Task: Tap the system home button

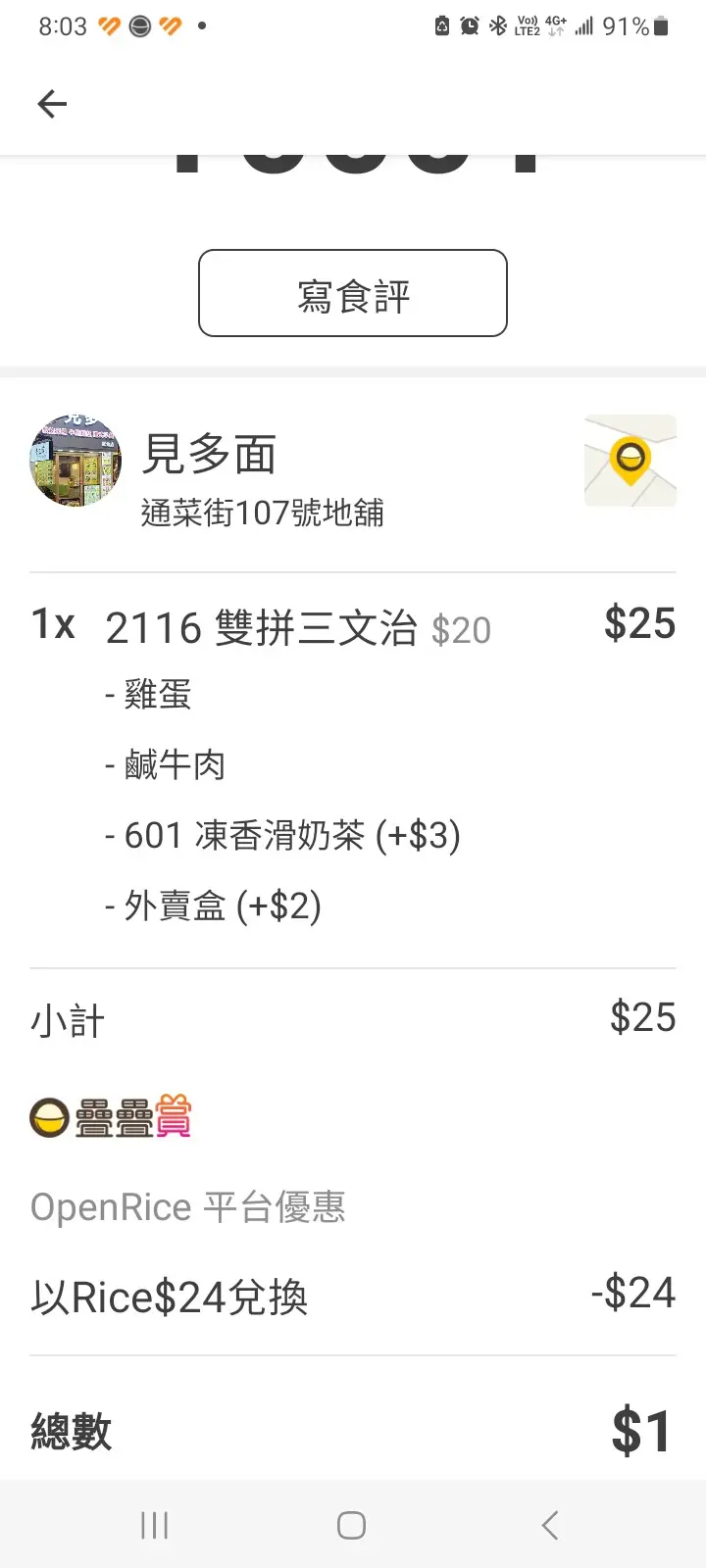Action: click(352, 1525)
